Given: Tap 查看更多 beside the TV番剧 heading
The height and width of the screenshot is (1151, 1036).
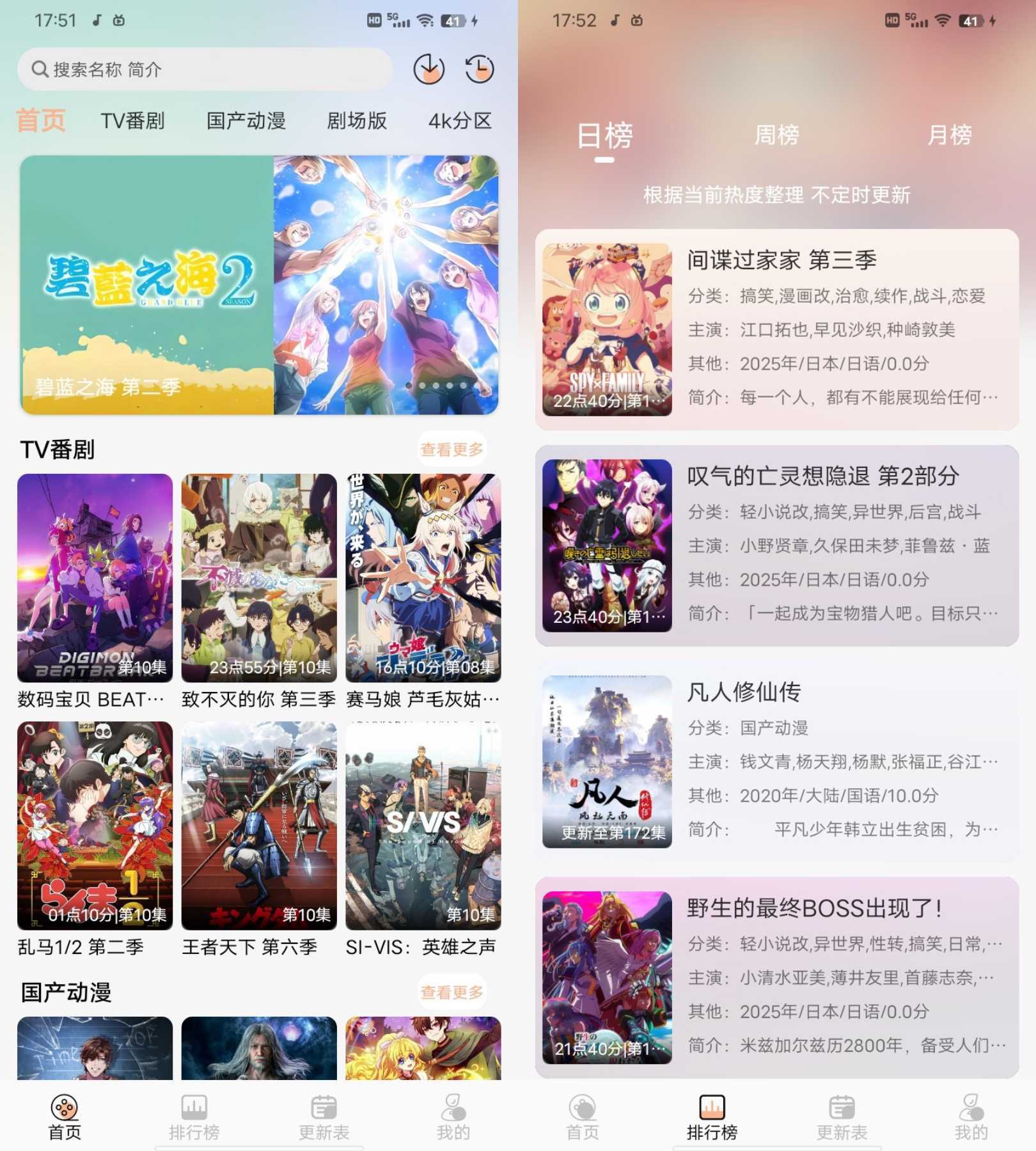Looking at the screenshot, I should 451,449.
